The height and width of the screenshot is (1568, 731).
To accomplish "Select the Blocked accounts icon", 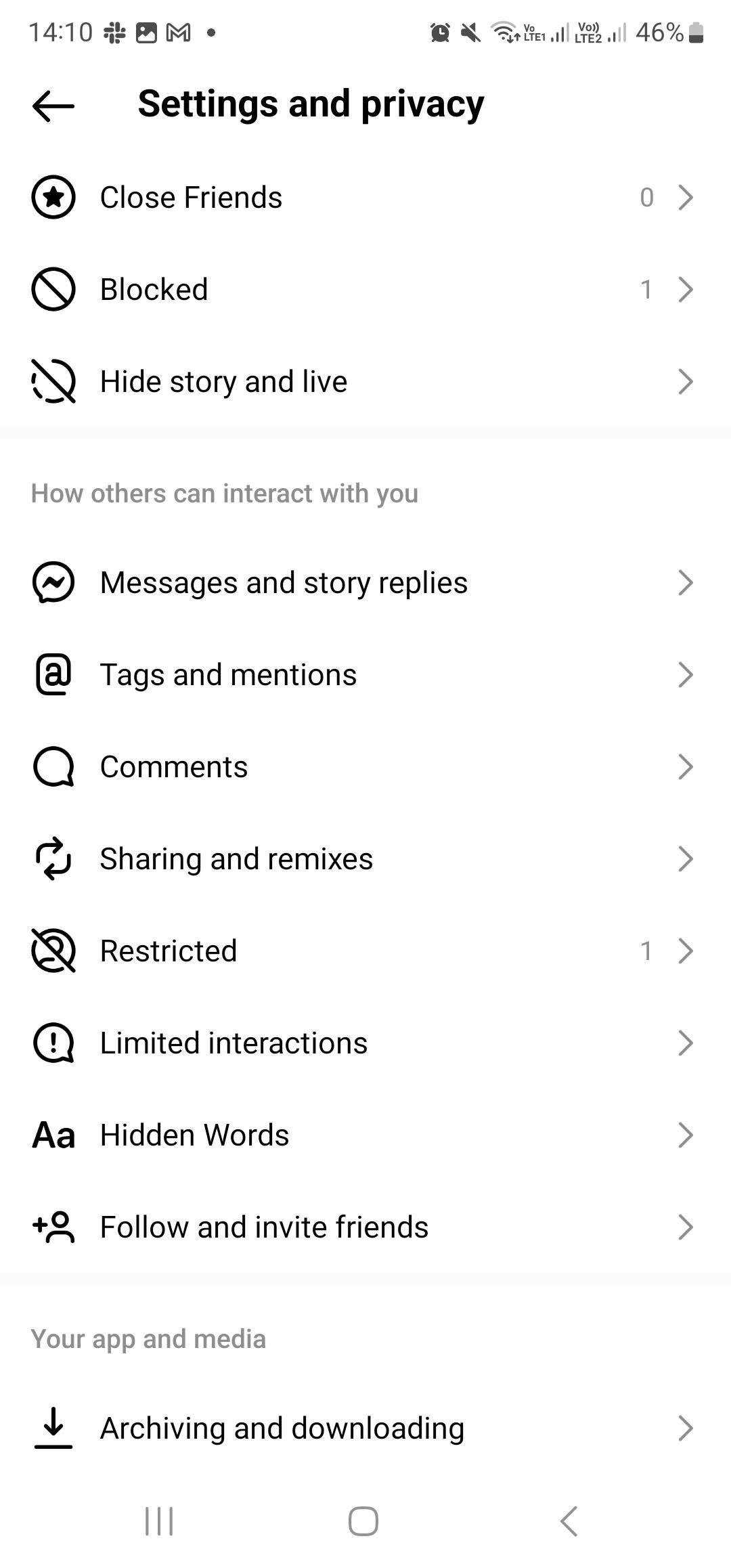I will click(x=53, y=290).
